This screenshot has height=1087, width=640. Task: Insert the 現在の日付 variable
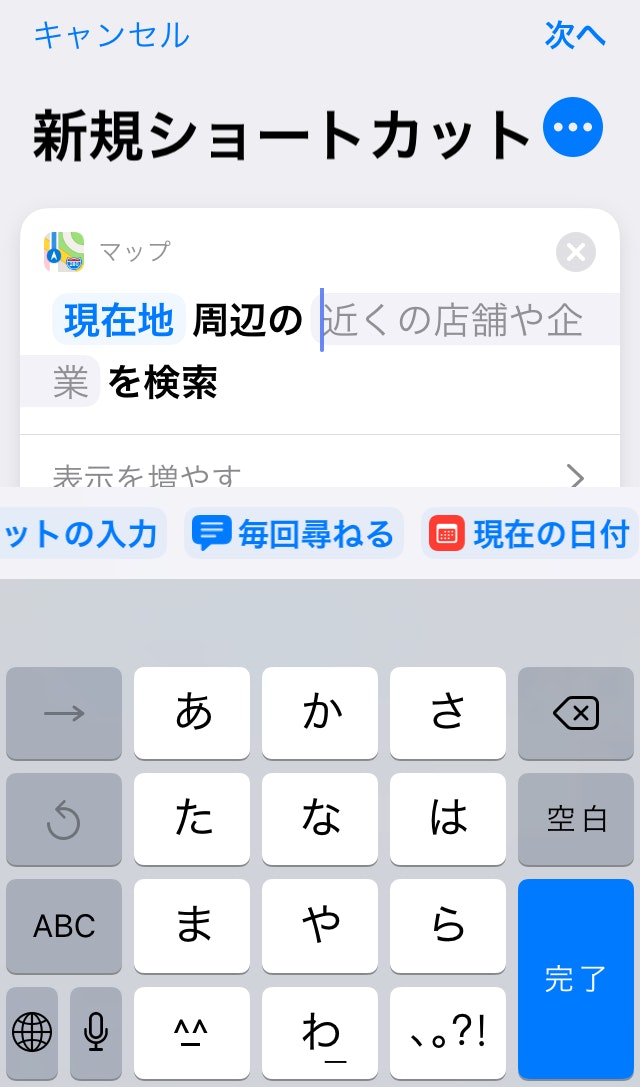[530, 534]
